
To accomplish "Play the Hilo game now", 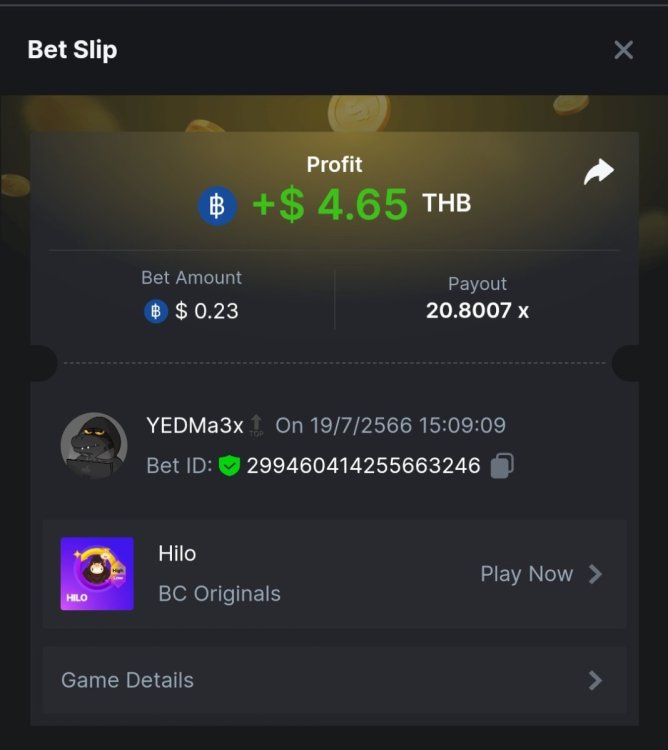I will (x=541, y=574).
